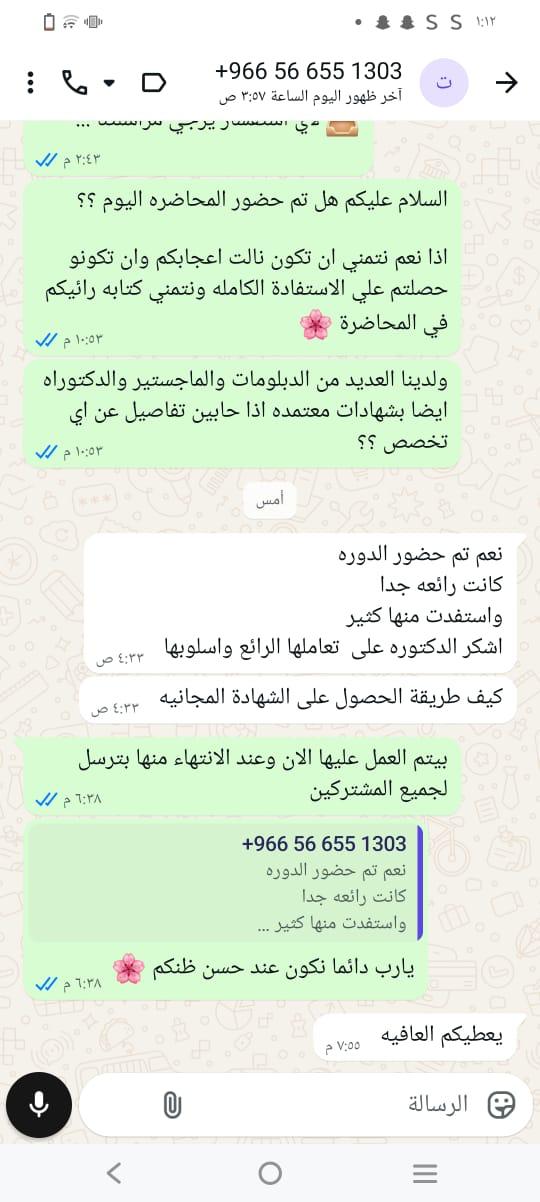540x1202 pixels.
Task: Go back using the header arrow
Action: [x=508, y=82]
